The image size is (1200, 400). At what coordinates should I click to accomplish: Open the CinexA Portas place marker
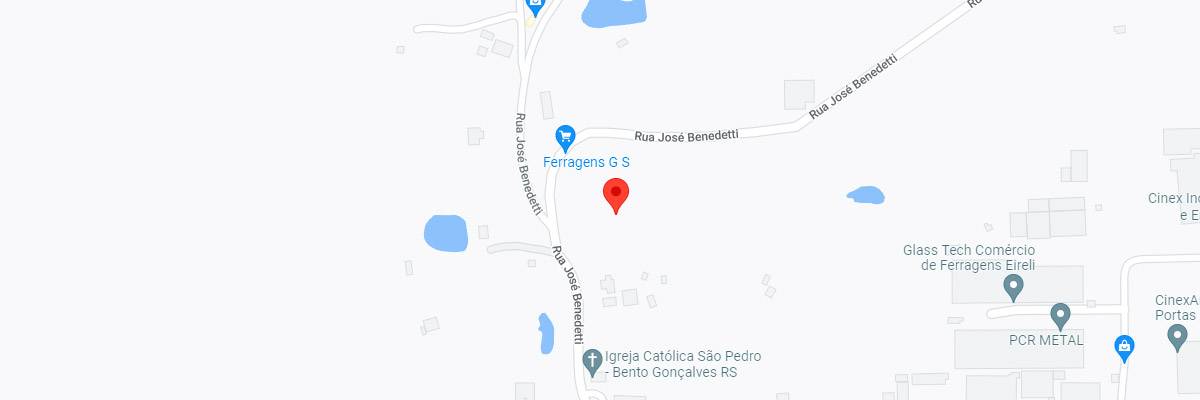click(1178, 336)
